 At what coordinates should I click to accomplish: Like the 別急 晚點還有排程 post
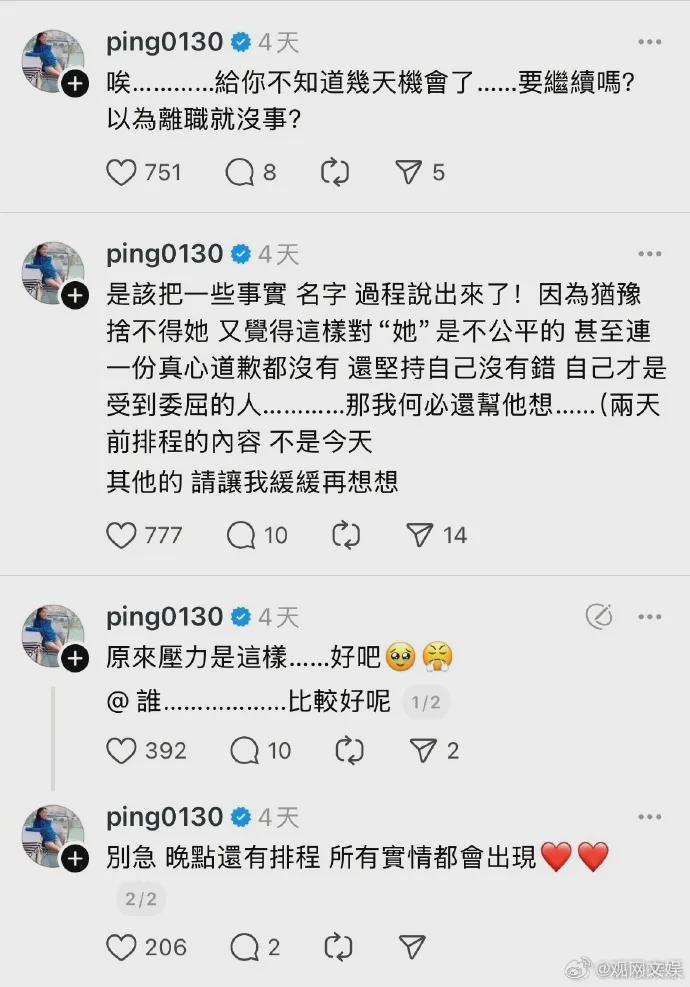[x=121, y=946]
